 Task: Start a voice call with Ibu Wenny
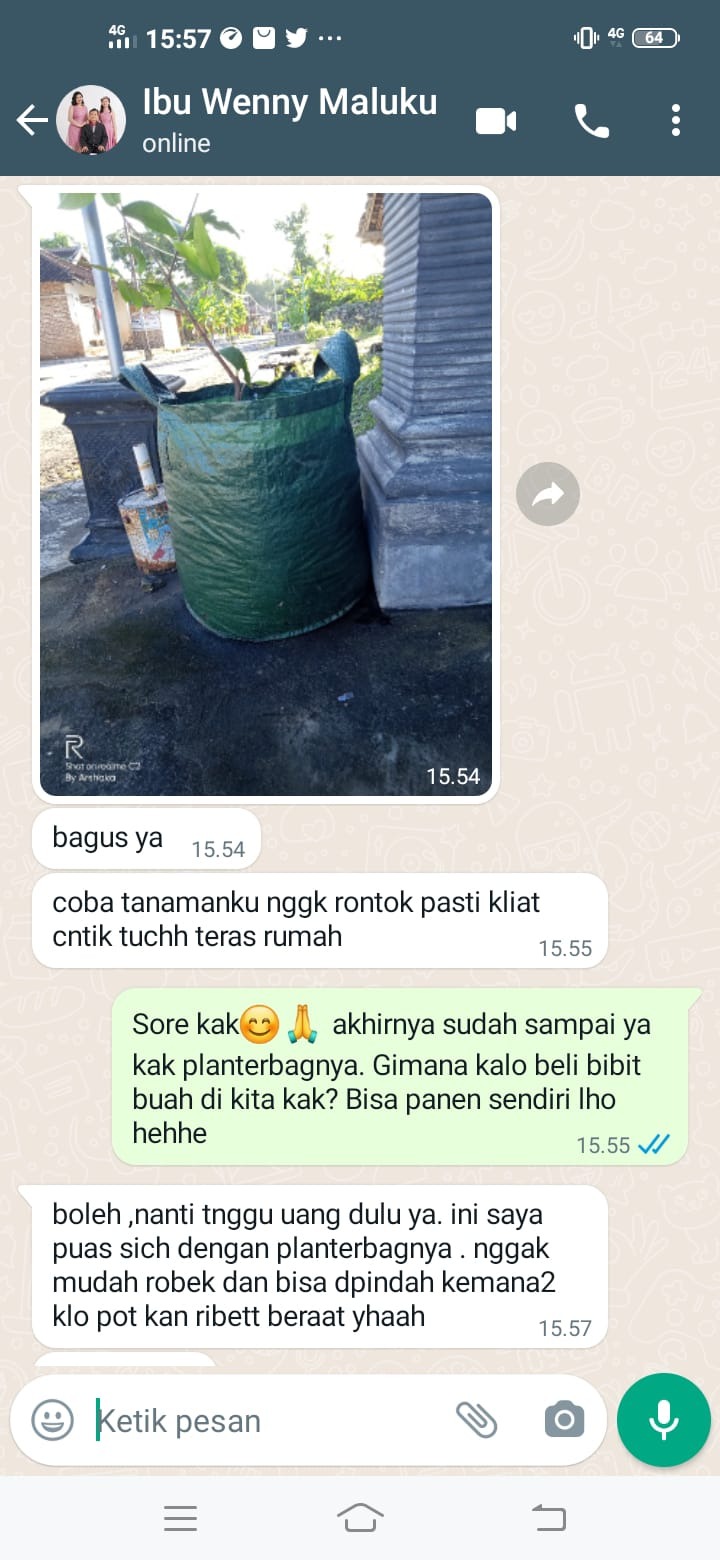click(x=591, y=121)
